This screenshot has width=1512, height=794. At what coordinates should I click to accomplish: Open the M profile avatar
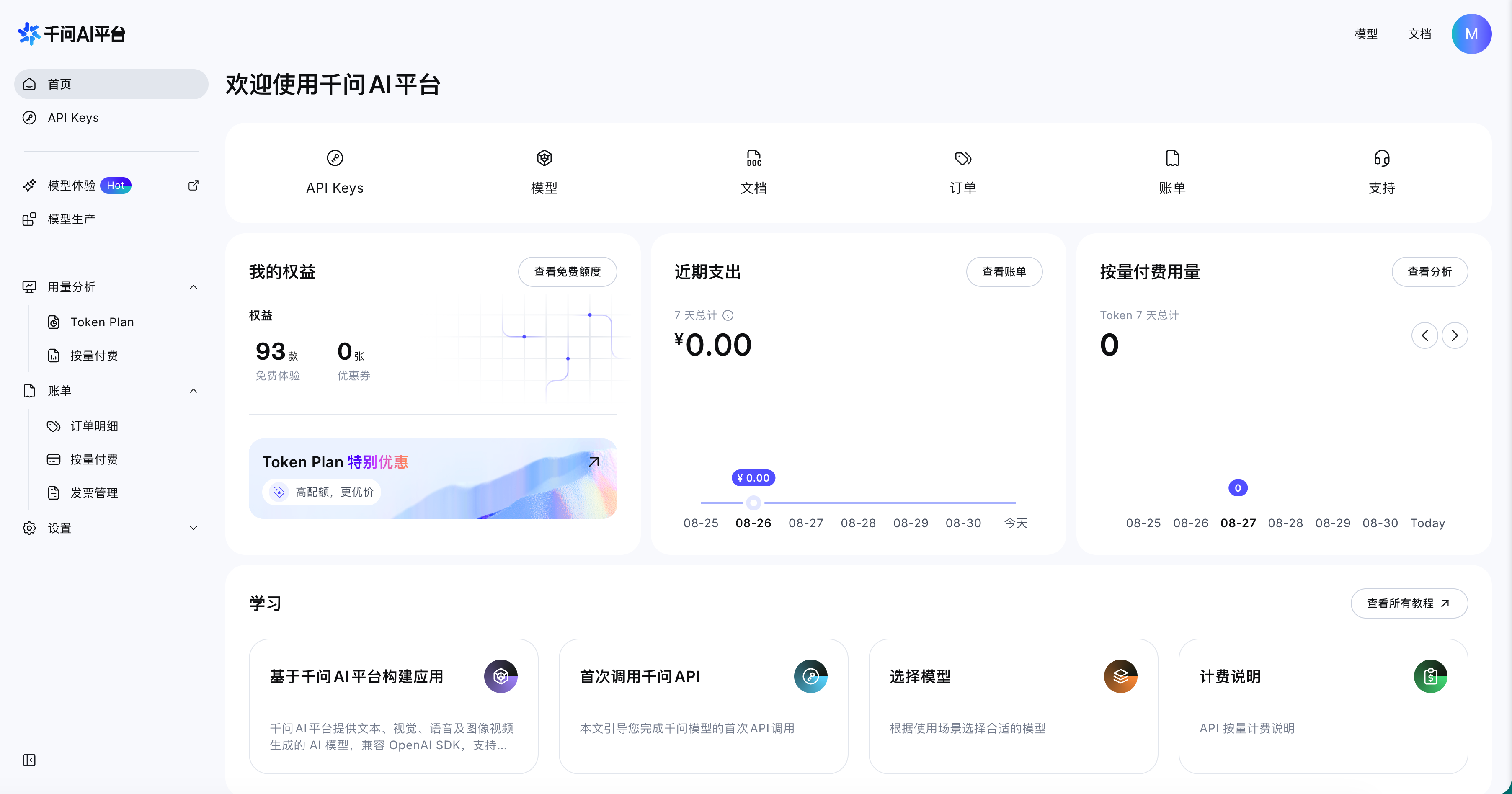[x=1471, y=34]
